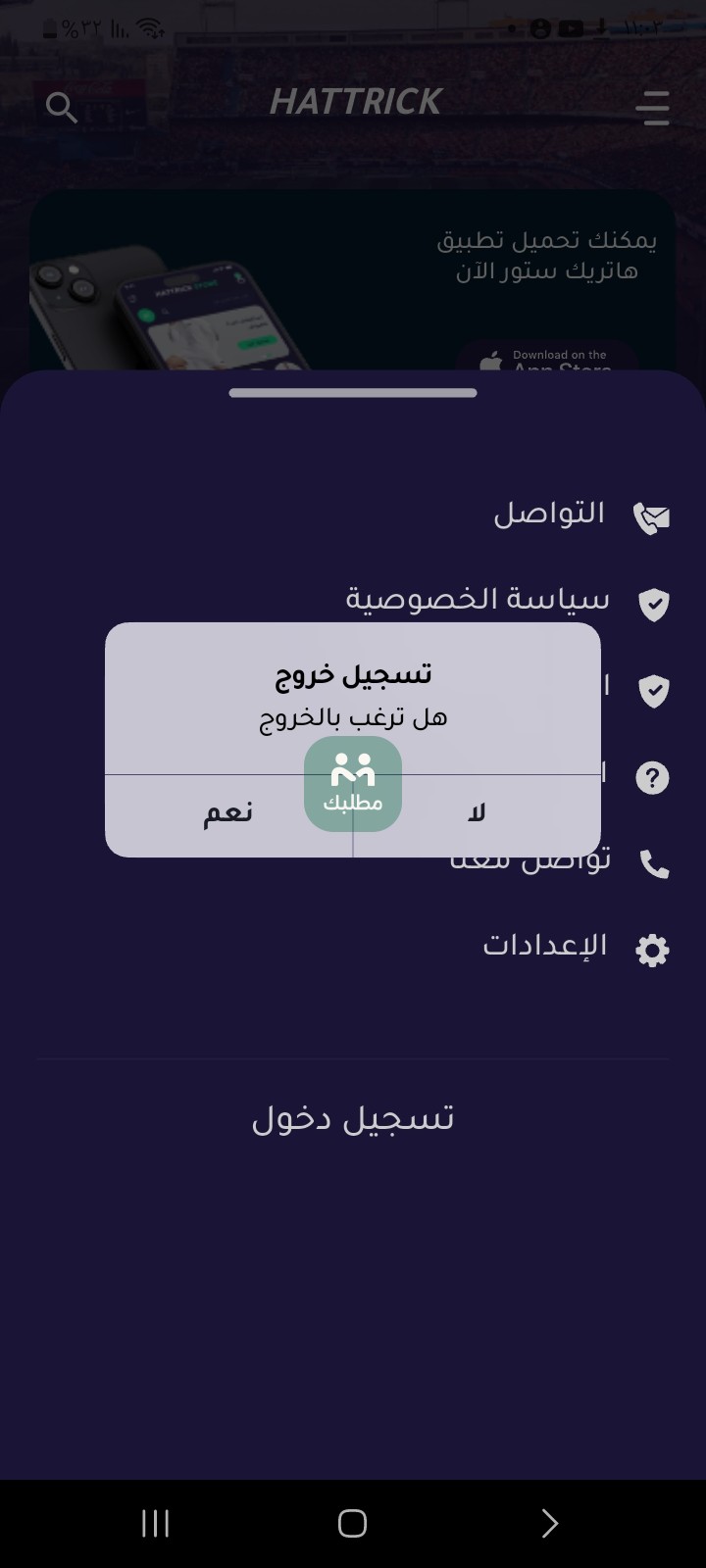Select the التواصل contact phone icon
The height and width of the screenshot is (1568, 706).
pos(652,513)
